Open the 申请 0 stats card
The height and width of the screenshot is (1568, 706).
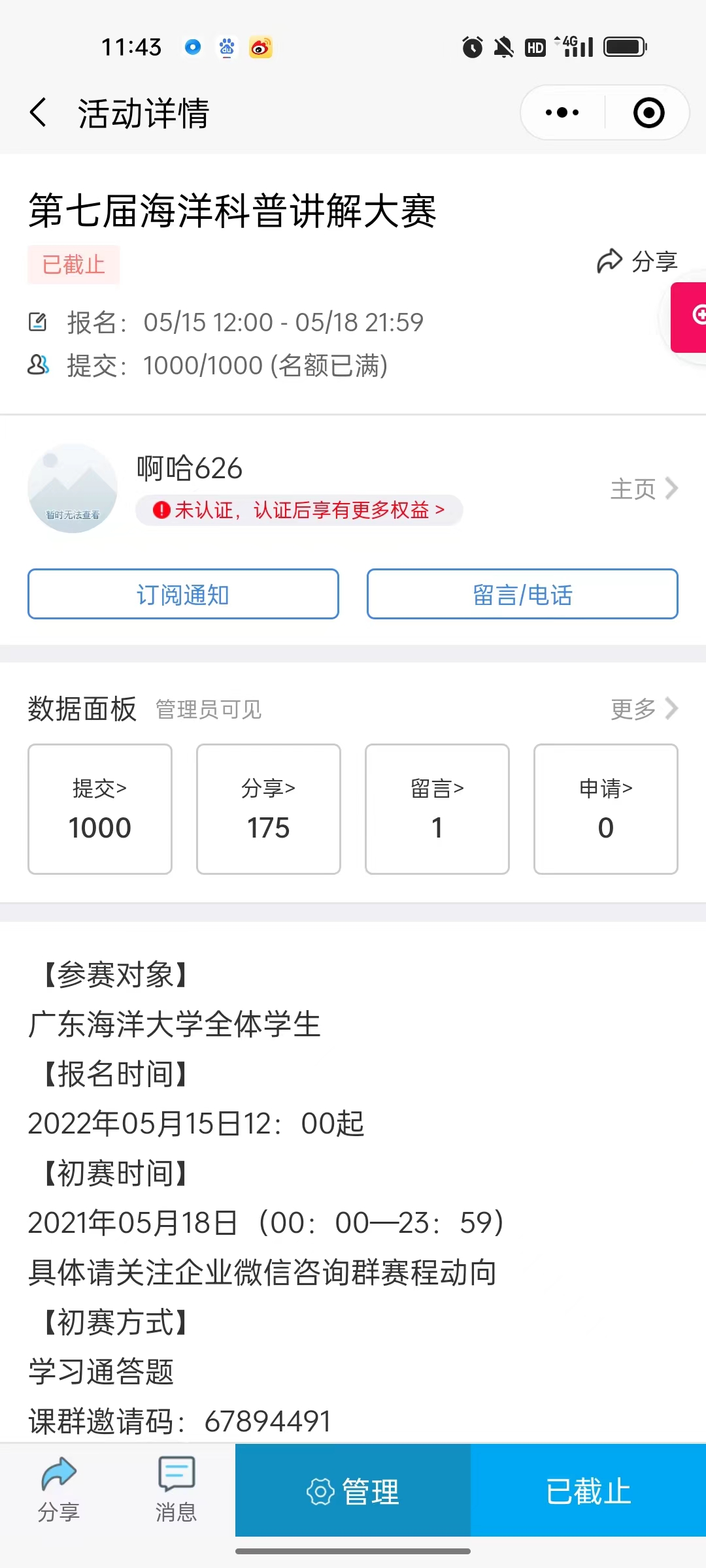point(606,809)
